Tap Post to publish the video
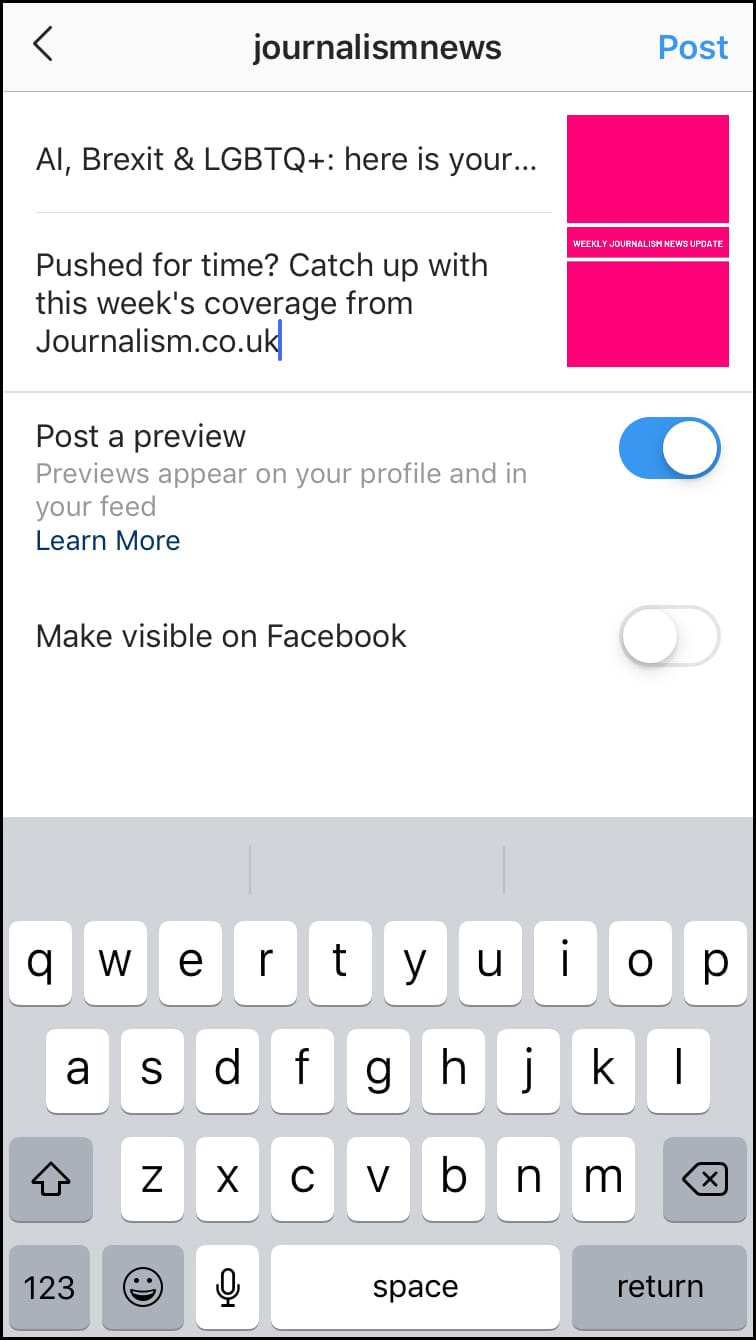Screen dimensions: 756x1340 692,47
